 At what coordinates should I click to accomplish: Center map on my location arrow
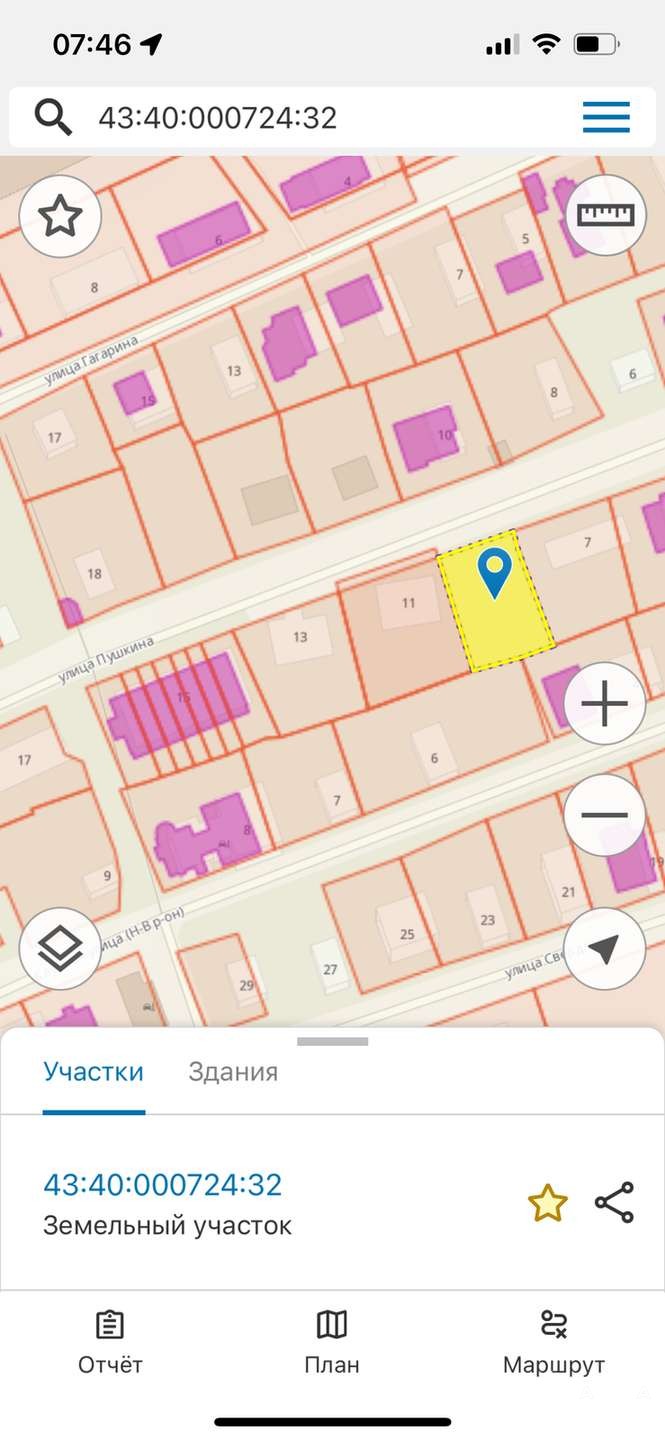(605, 949)
